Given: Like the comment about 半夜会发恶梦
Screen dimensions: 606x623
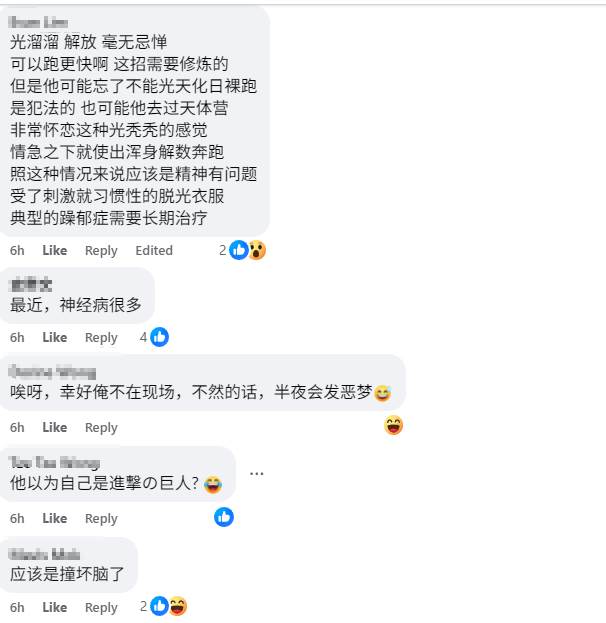Looking at the screenshot, I should click(54, 428).
